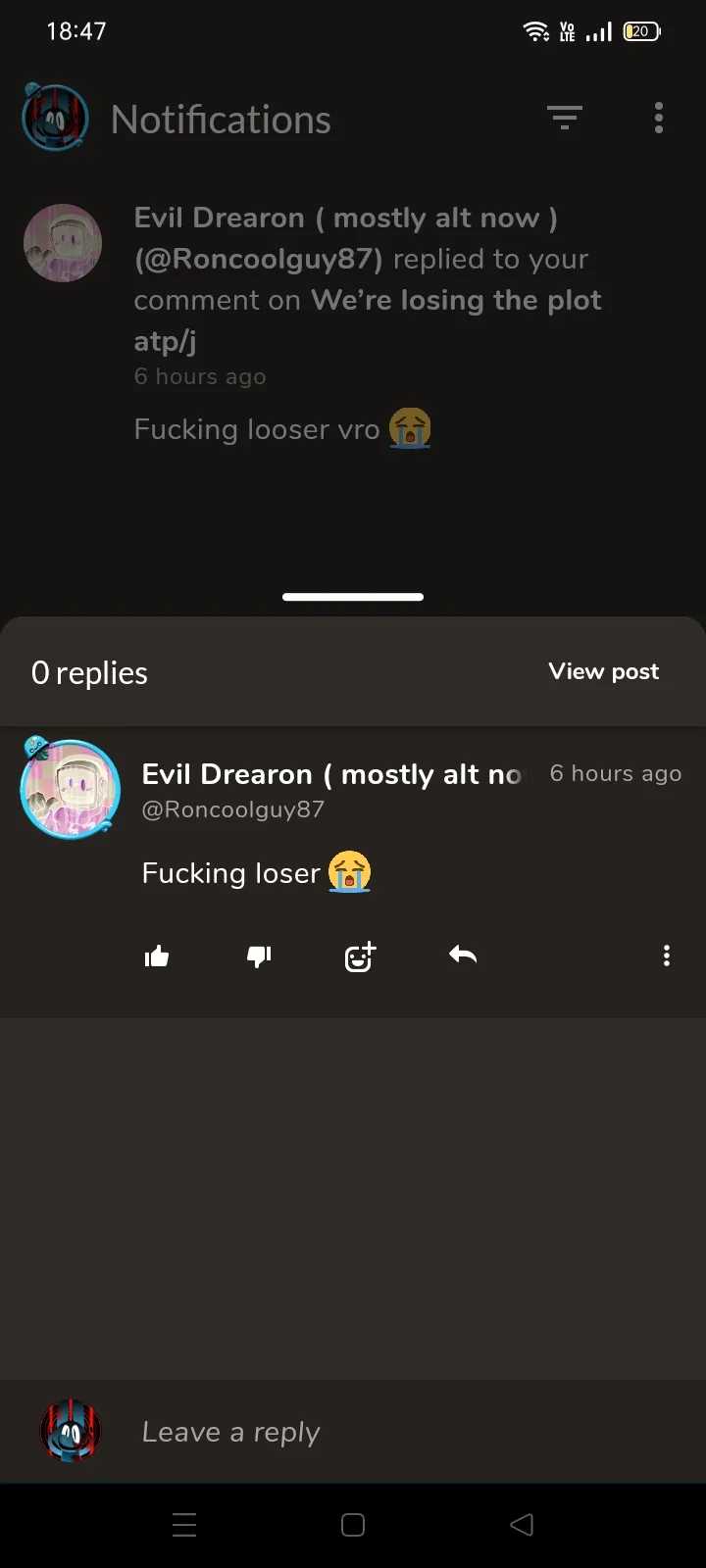This screenshot has width=706, height=1568.
Task: Type in the Leave a reply field
Action: click(x=392, y=1432)
